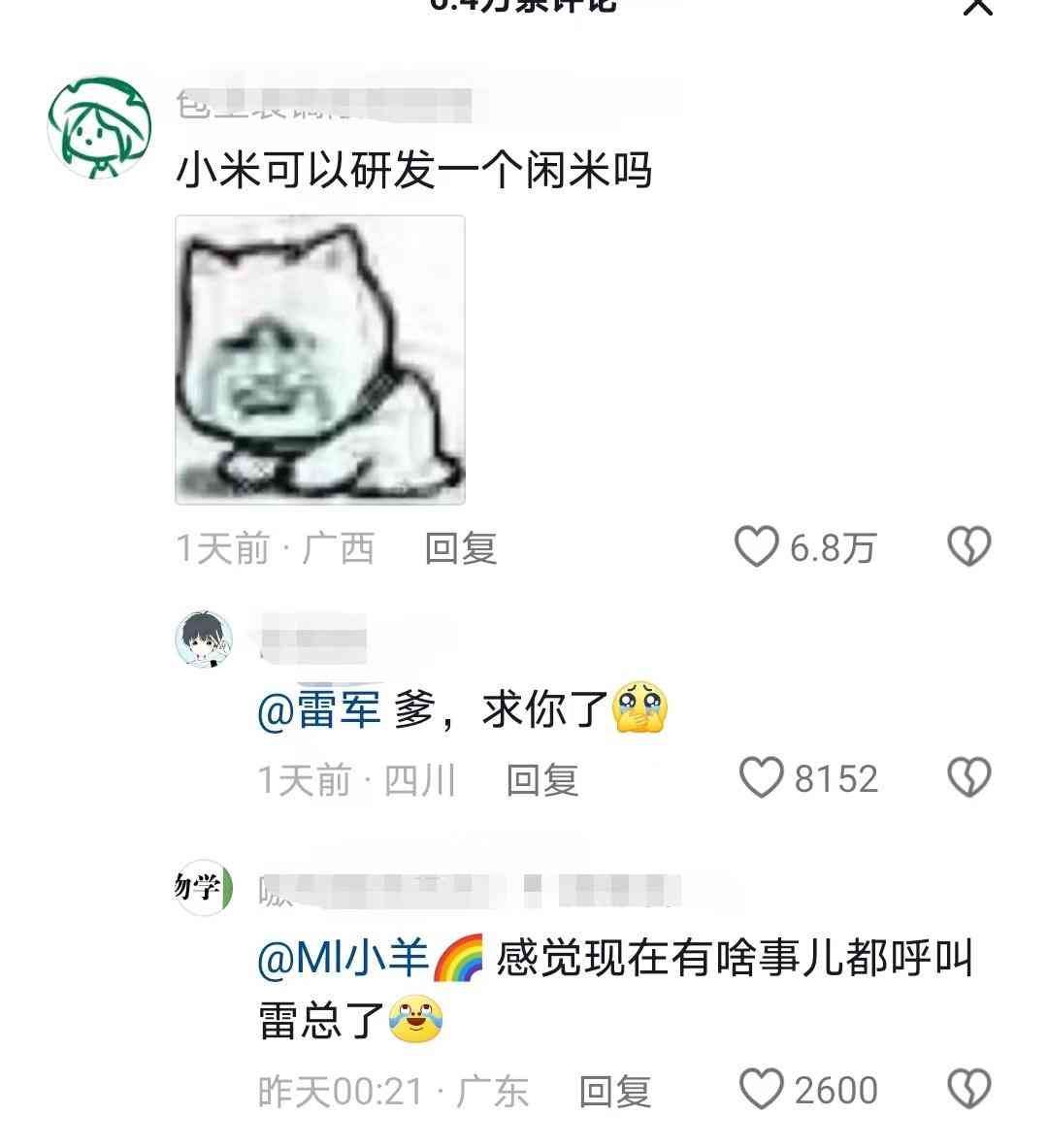Open the 物学 avatar's profile

tap(204, 886)
